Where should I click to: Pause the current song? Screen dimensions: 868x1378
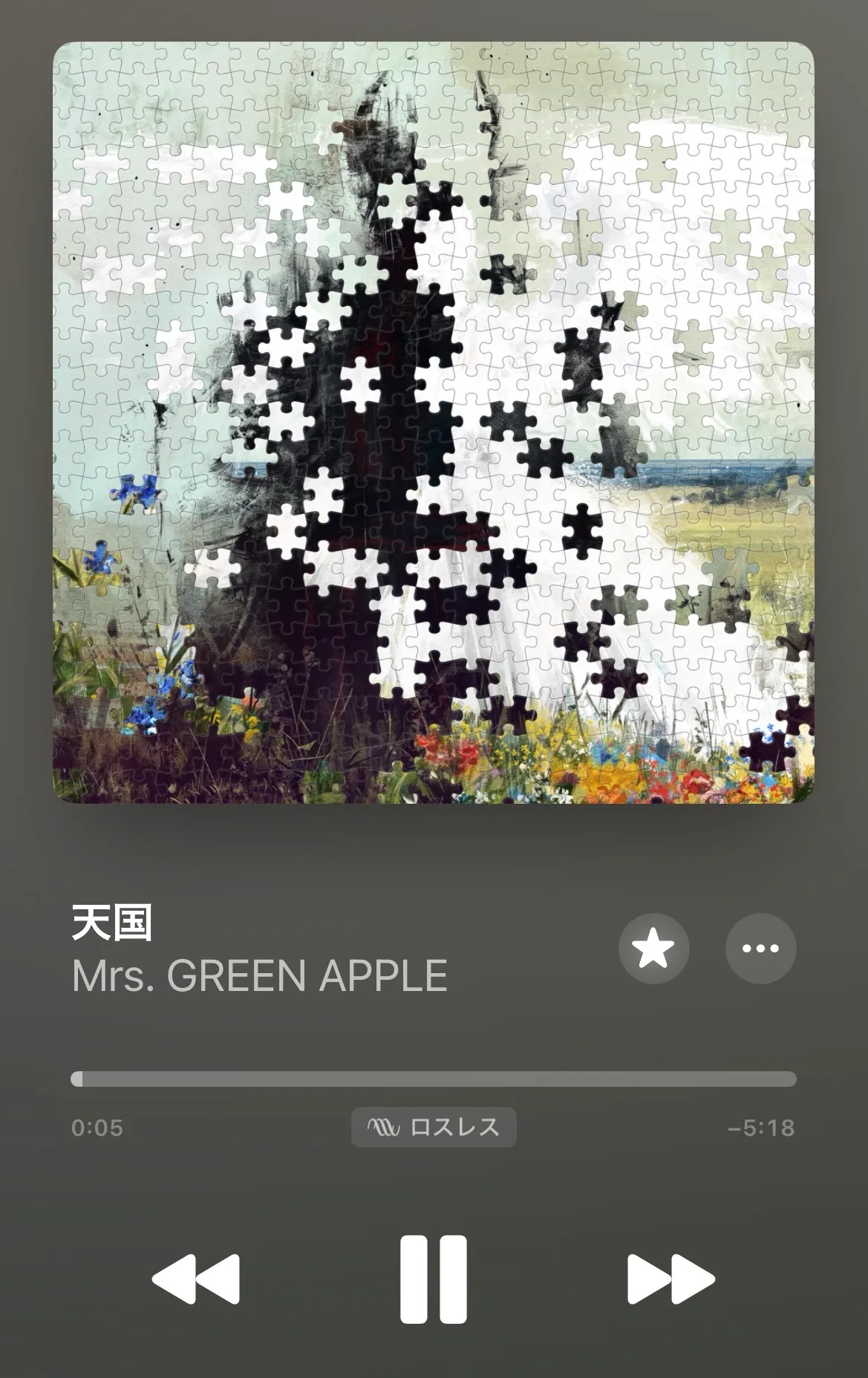434,1279
